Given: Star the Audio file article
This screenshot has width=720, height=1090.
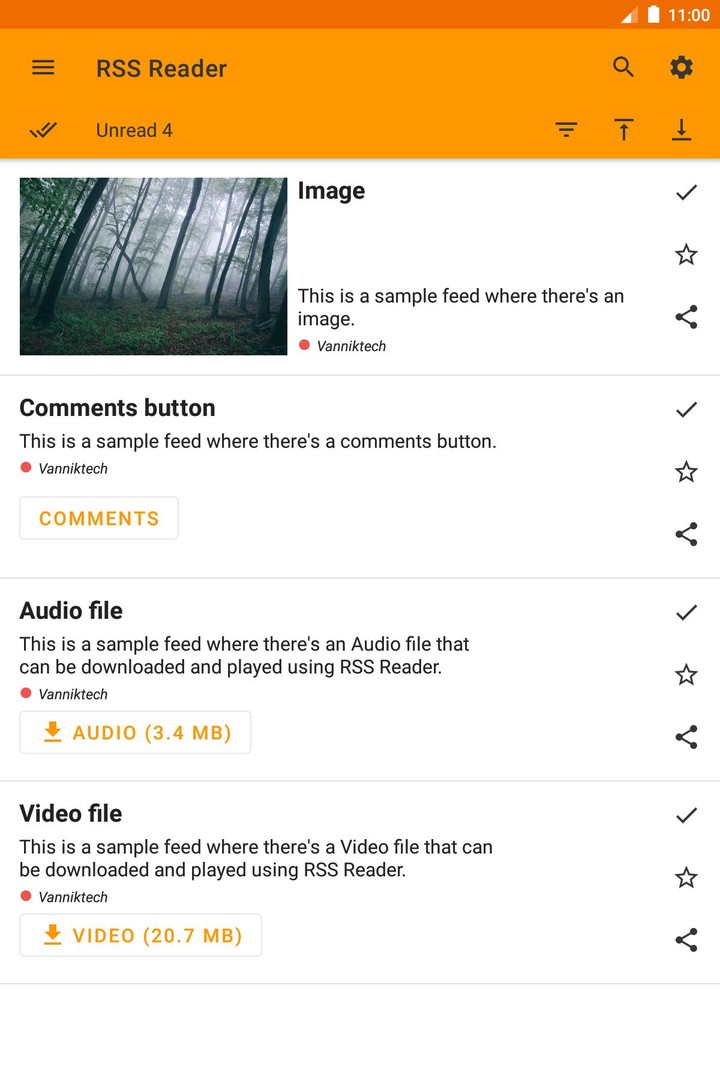Looking at the screenshot, I should (x=686, y=675).
